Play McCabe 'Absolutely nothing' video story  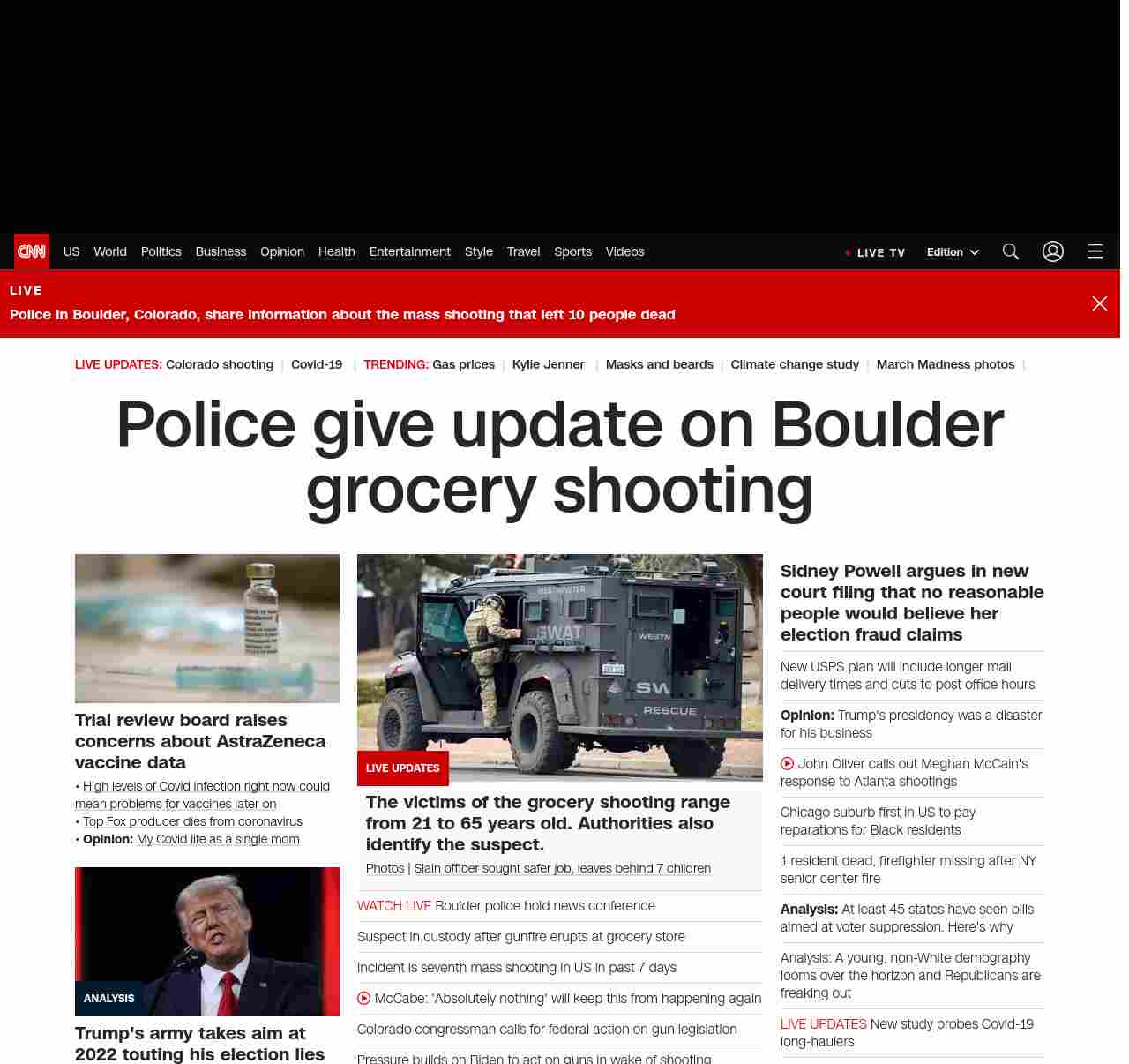coord(567,998)
